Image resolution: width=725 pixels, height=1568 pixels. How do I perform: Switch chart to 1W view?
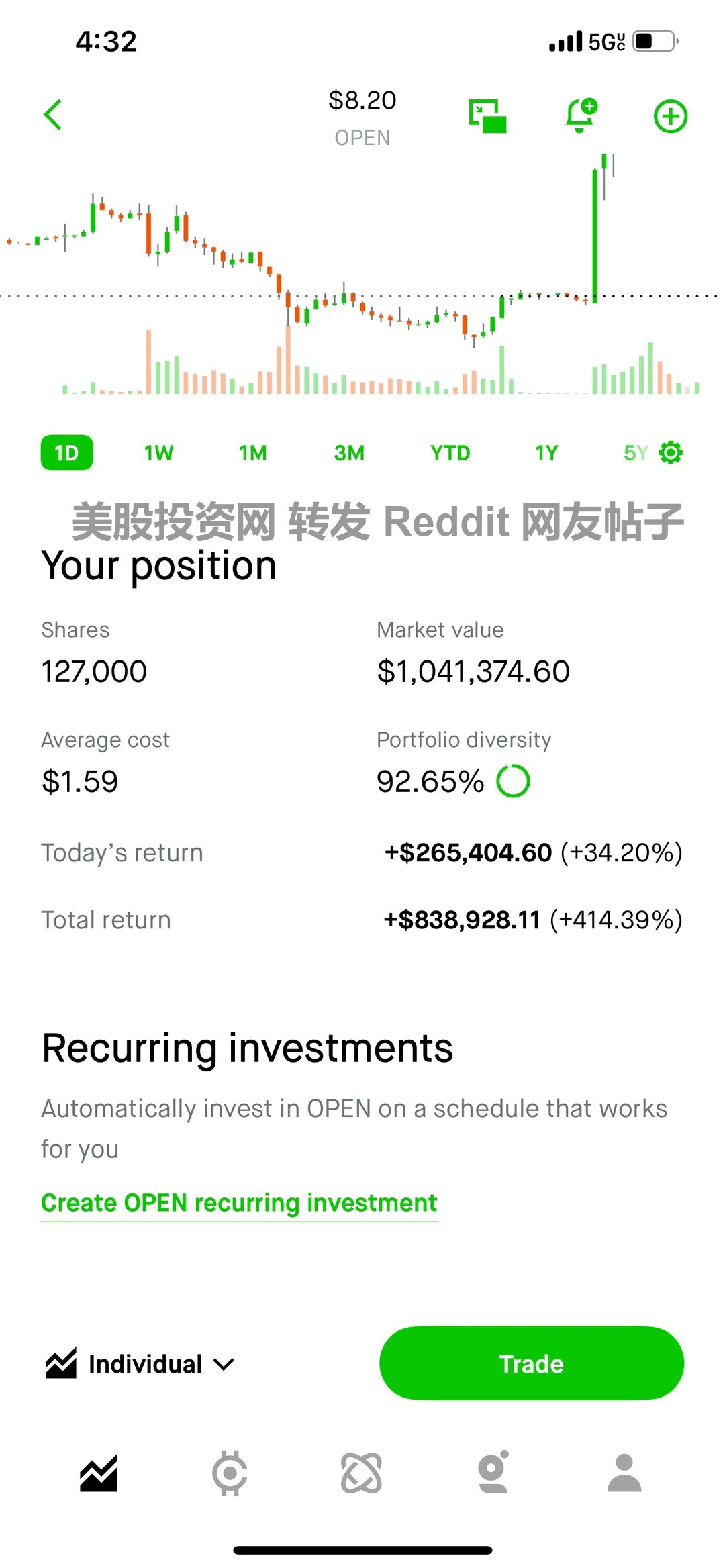(158, 452)
